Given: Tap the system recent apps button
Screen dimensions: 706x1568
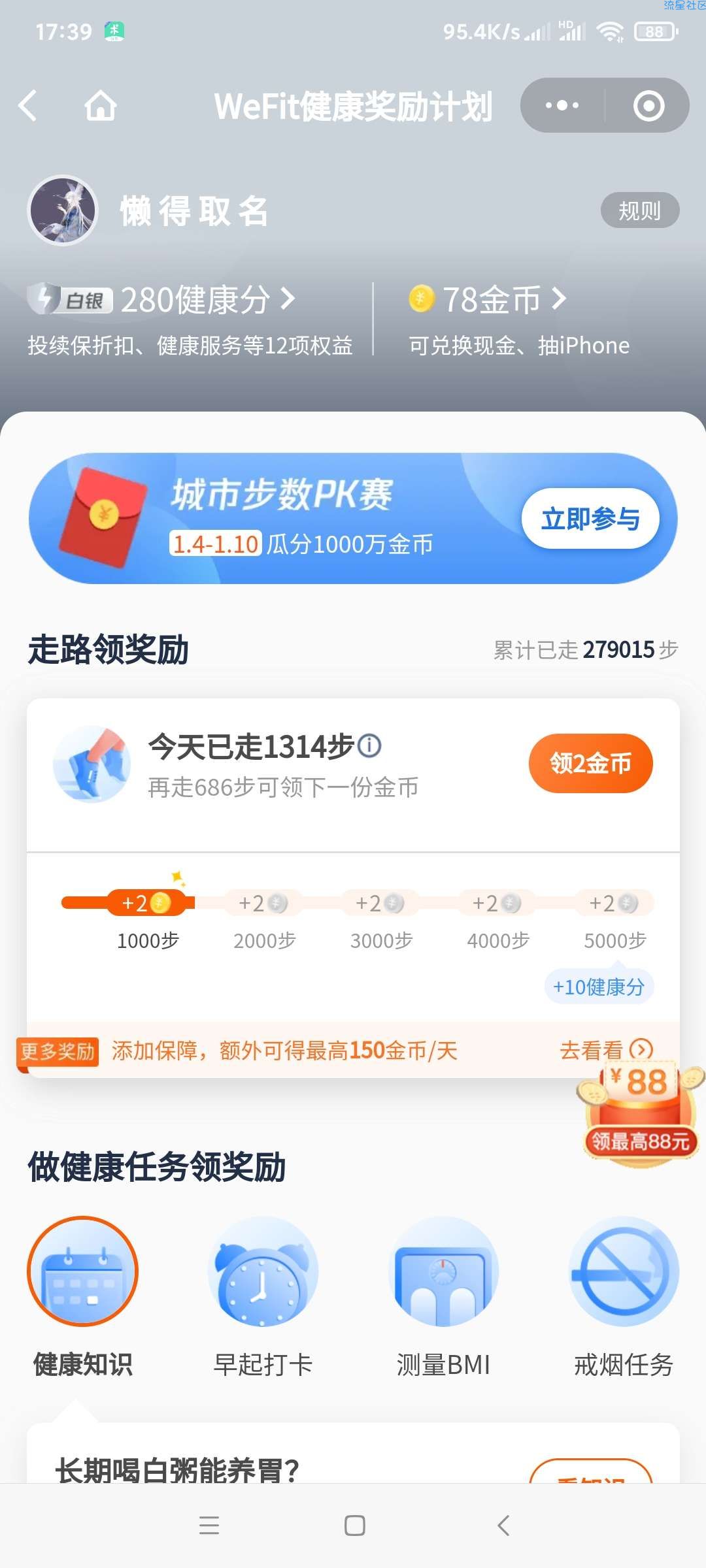Looking at the screenshot, I should (x=209, y=1526).
